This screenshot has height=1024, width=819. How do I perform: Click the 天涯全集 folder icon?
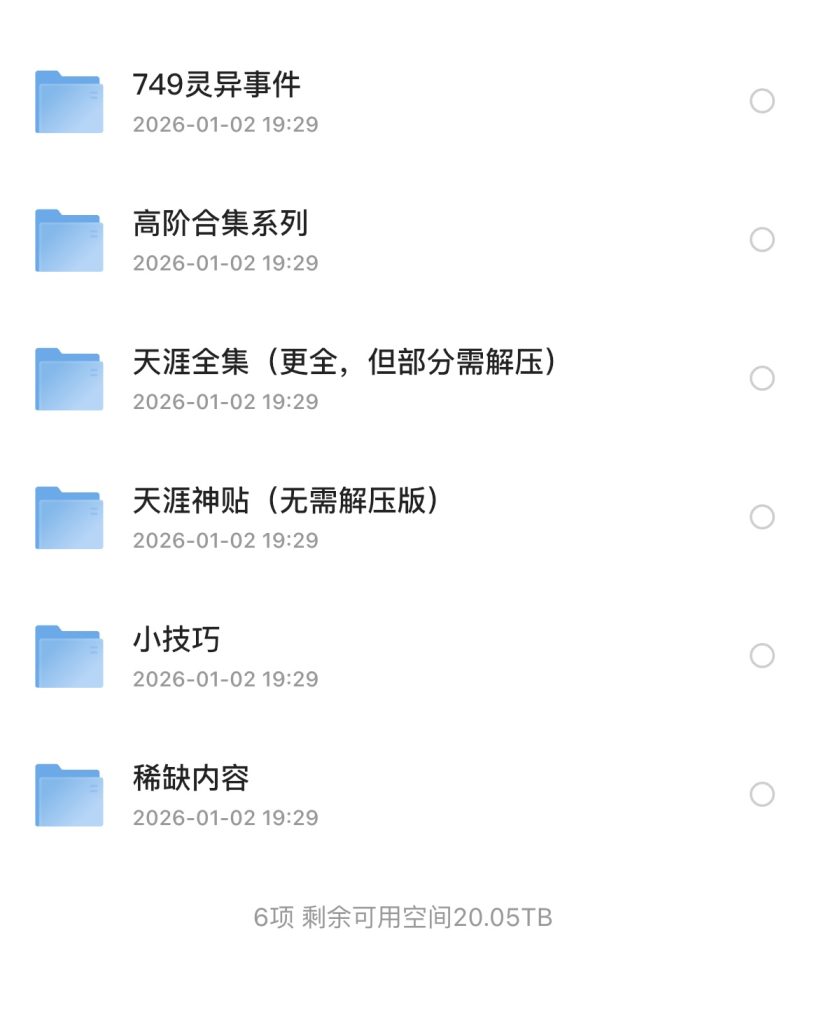(x=69, y=379)
